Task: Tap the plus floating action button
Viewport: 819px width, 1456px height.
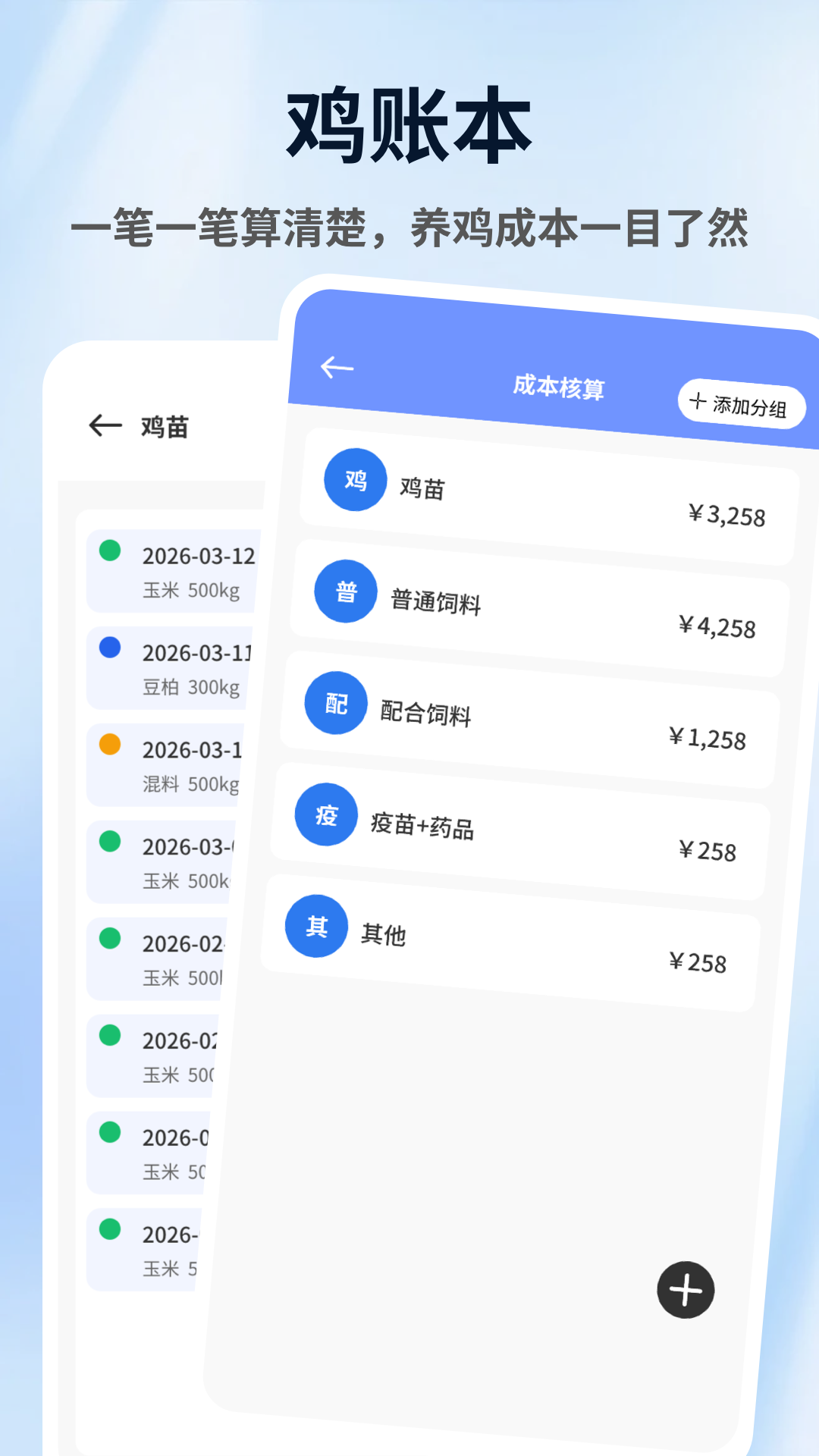Action: coord(684,1289)
